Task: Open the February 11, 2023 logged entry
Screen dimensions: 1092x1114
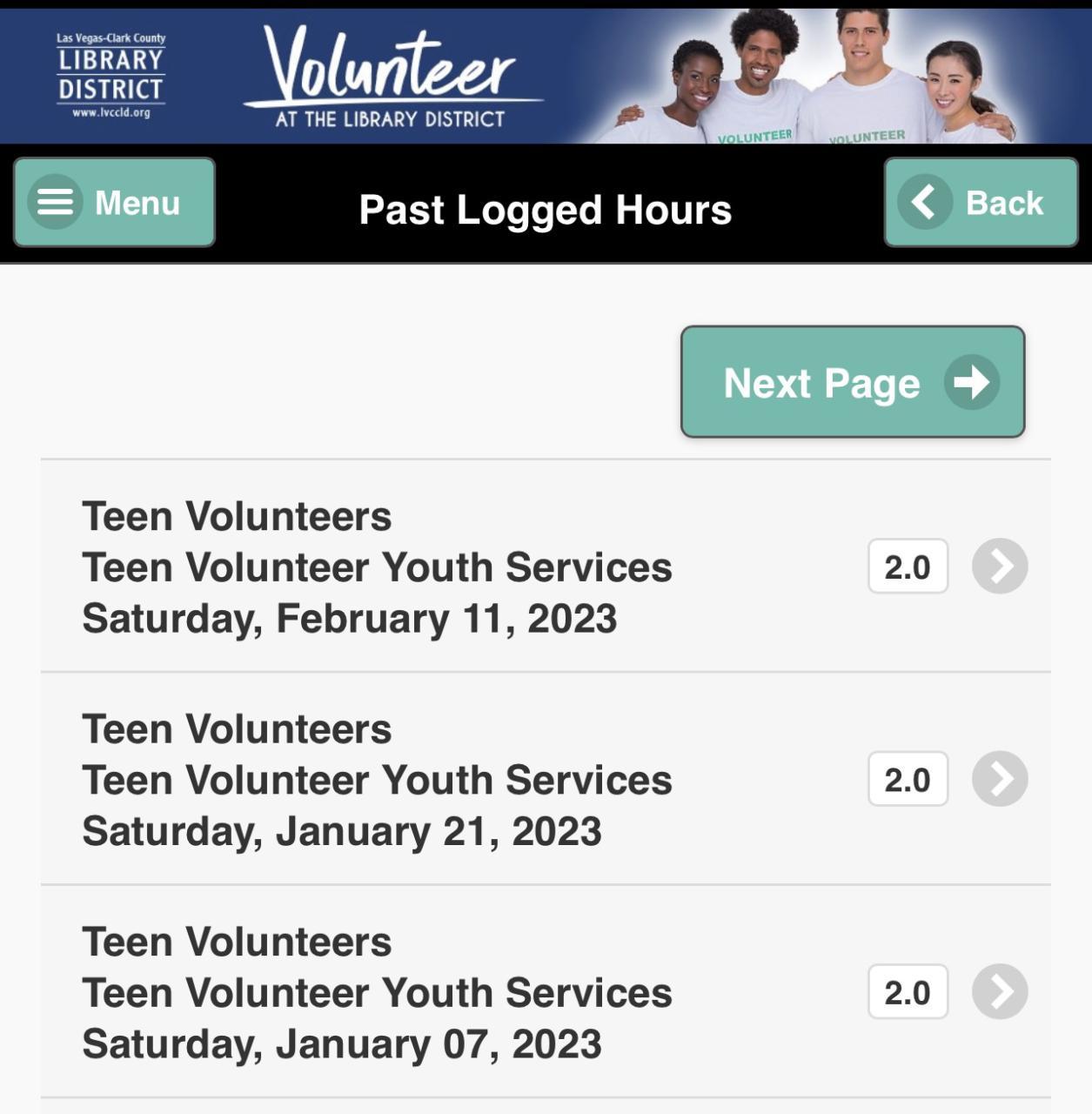Action: coord(999,567)
